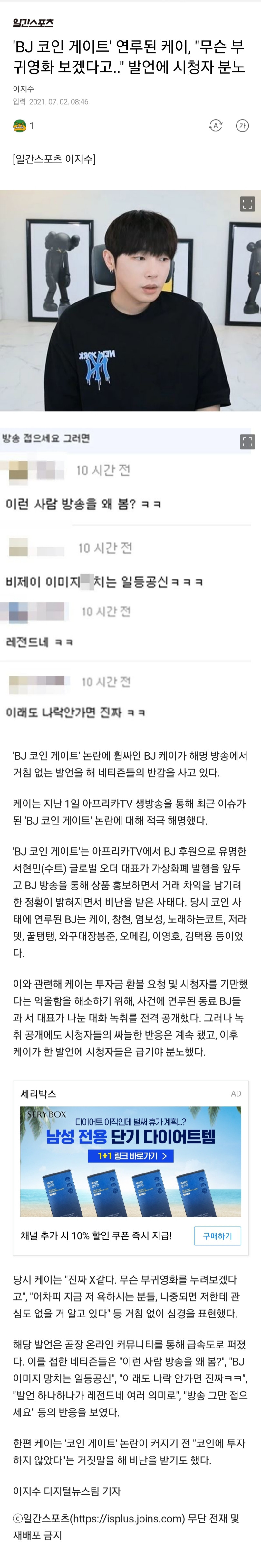Tap the translate/summary A icon

216,125
